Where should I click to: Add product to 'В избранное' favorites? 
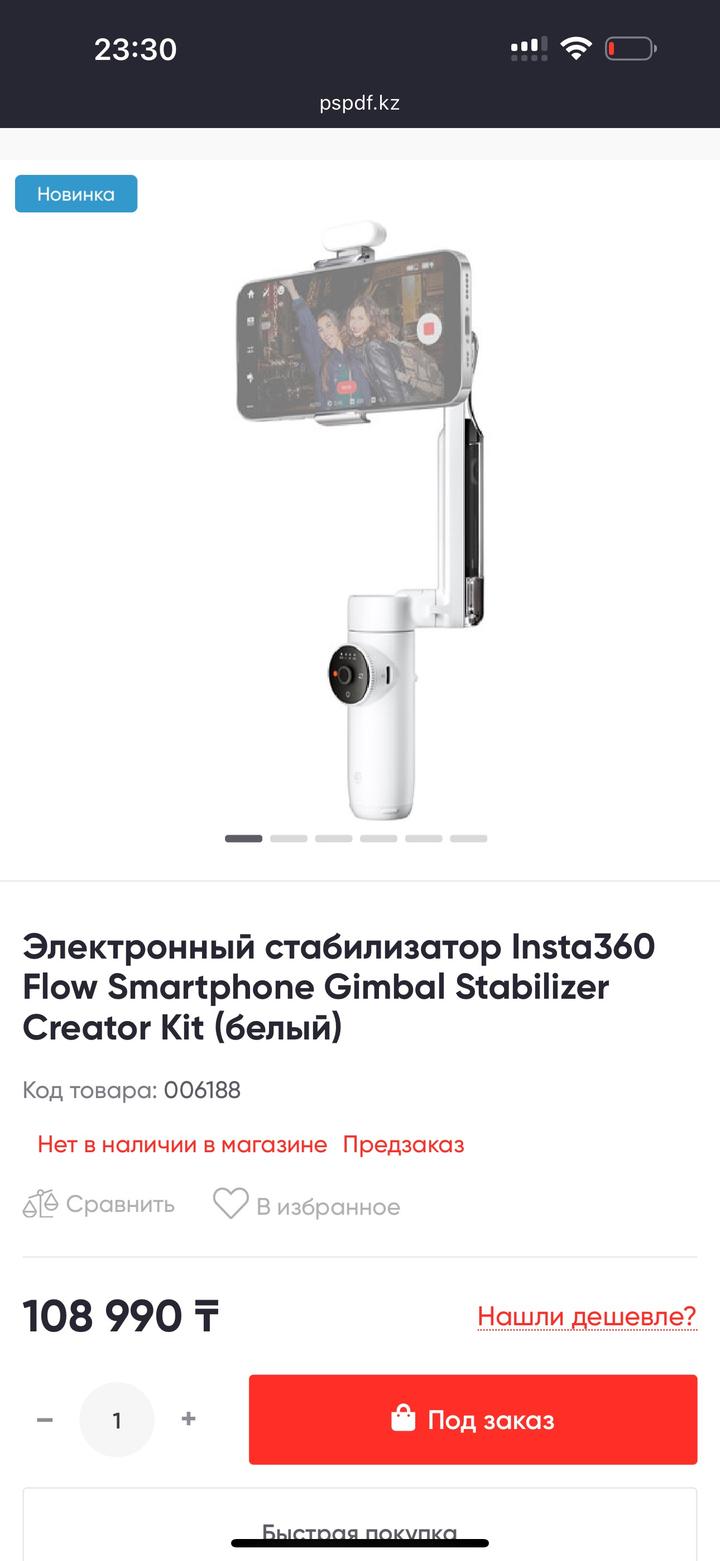[x=307, y=1205]
